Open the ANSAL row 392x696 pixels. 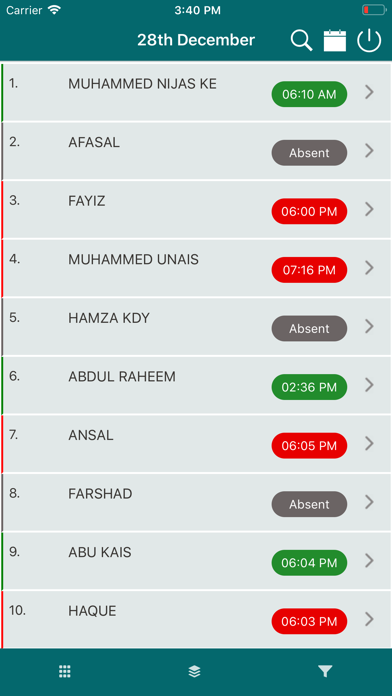[x=196, y=444]
